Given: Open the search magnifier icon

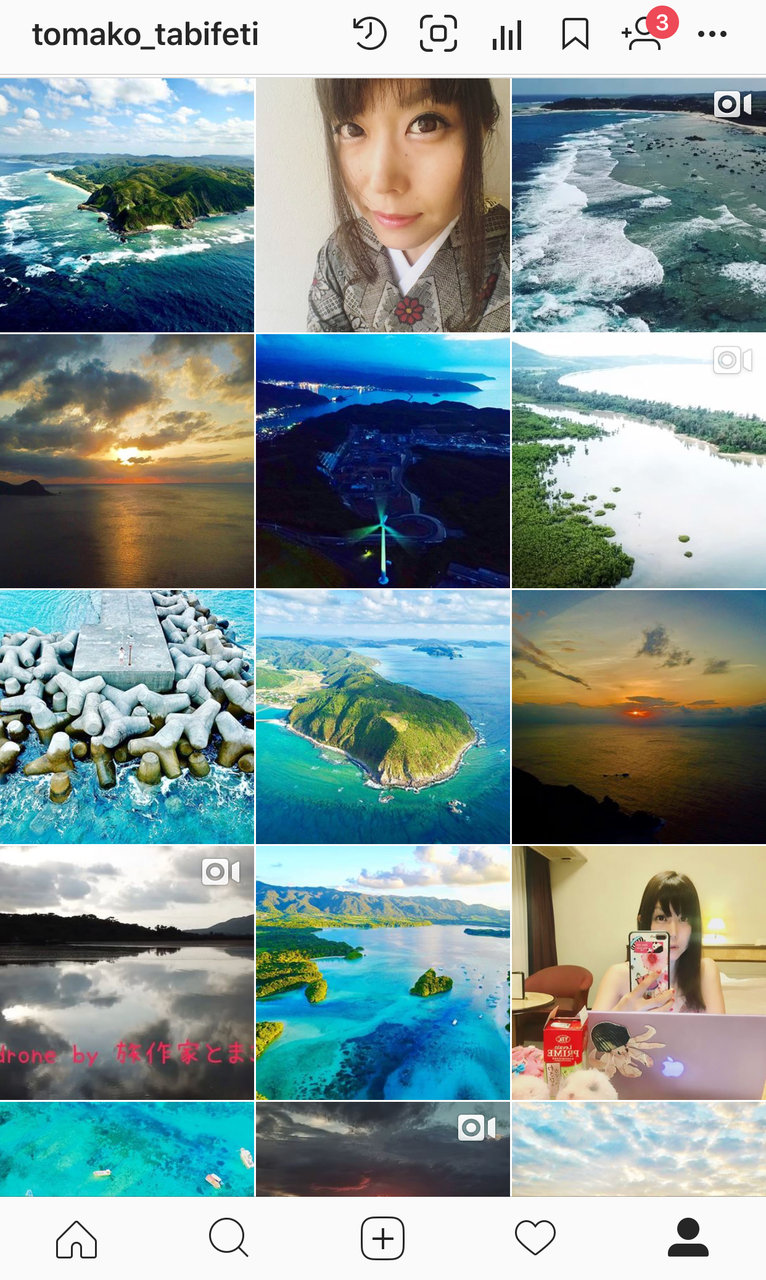Looking at the screenshot, I should click(229, 1237).
